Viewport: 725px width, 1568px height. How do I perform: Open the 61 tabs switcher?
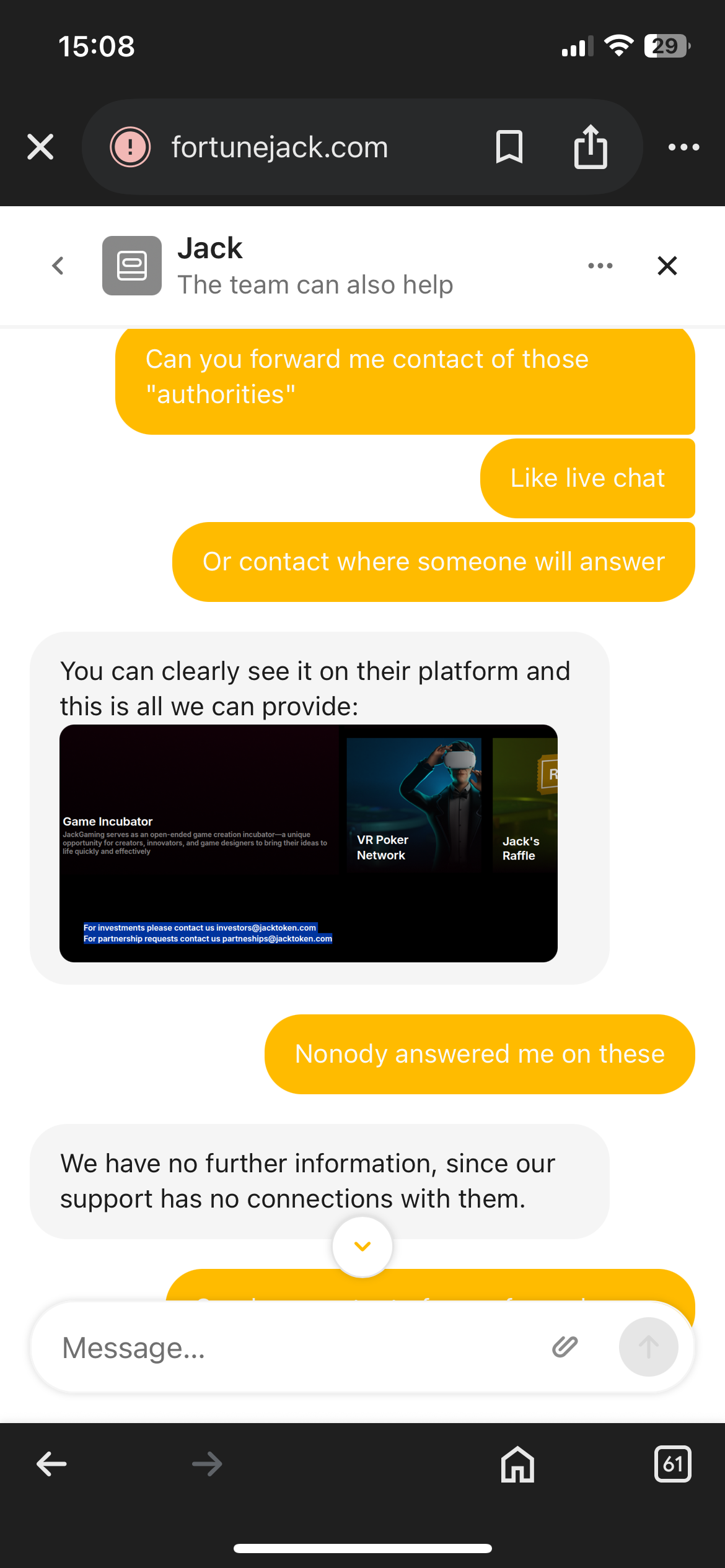[672, 1464]
